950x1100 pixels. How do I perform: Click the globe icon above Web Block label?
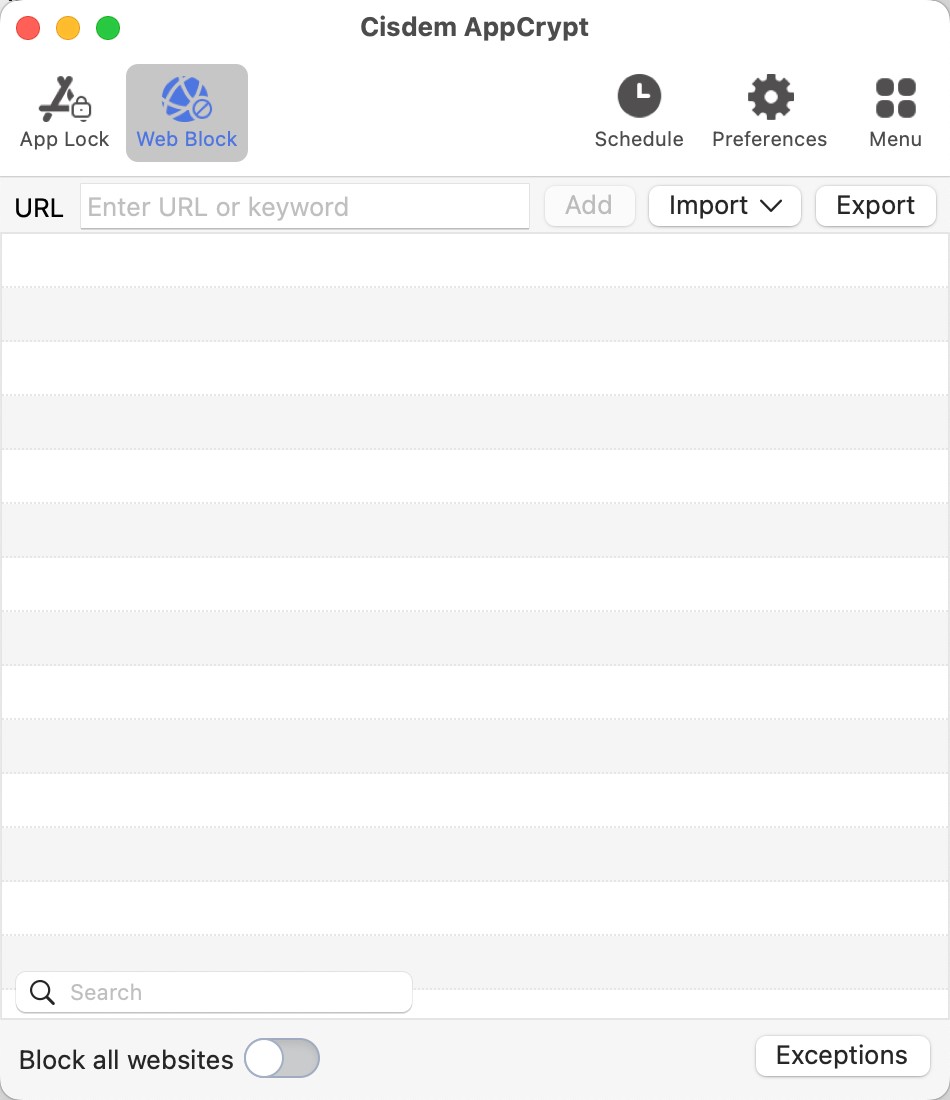(x=186, y=97)
